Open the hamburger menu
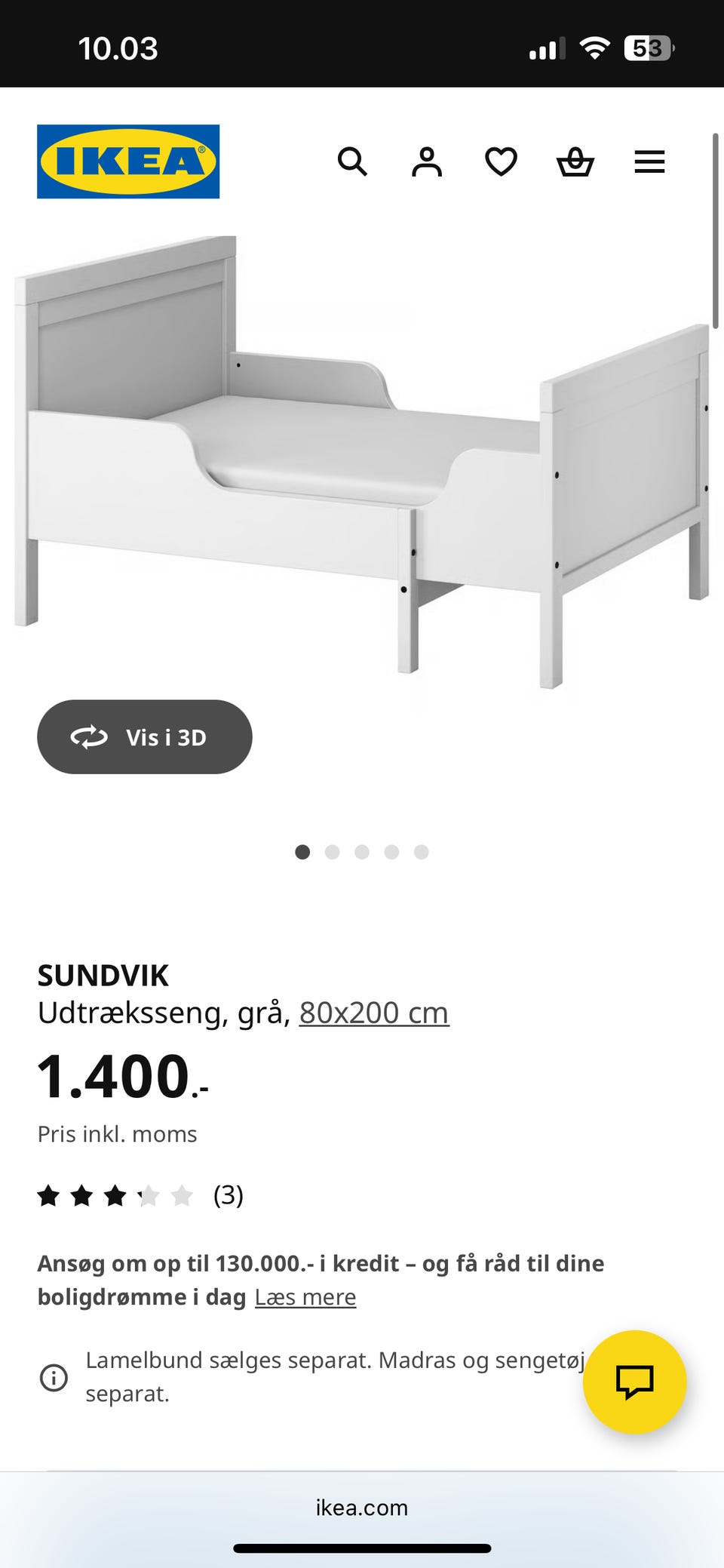 click(649, 161)
